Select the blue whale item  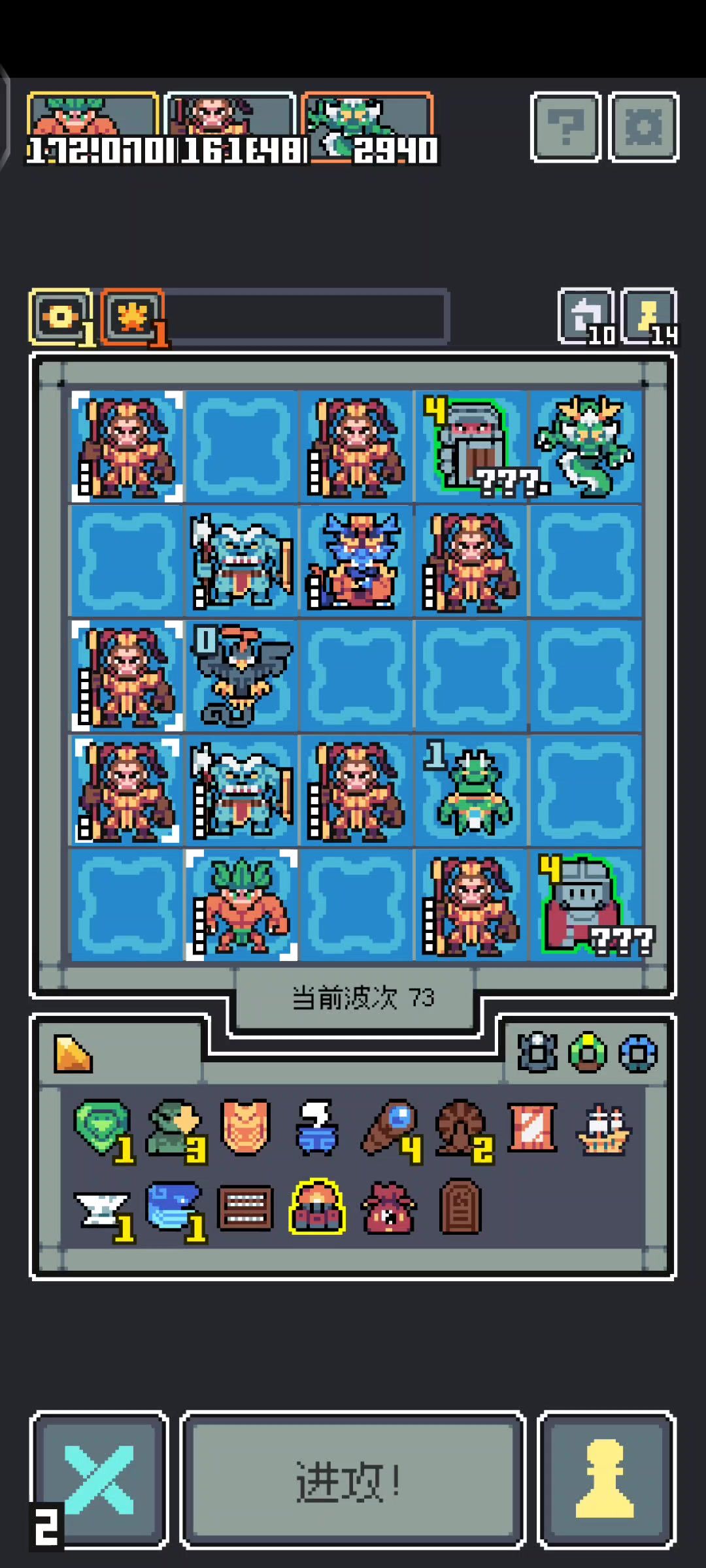[x=173, y=1207]
